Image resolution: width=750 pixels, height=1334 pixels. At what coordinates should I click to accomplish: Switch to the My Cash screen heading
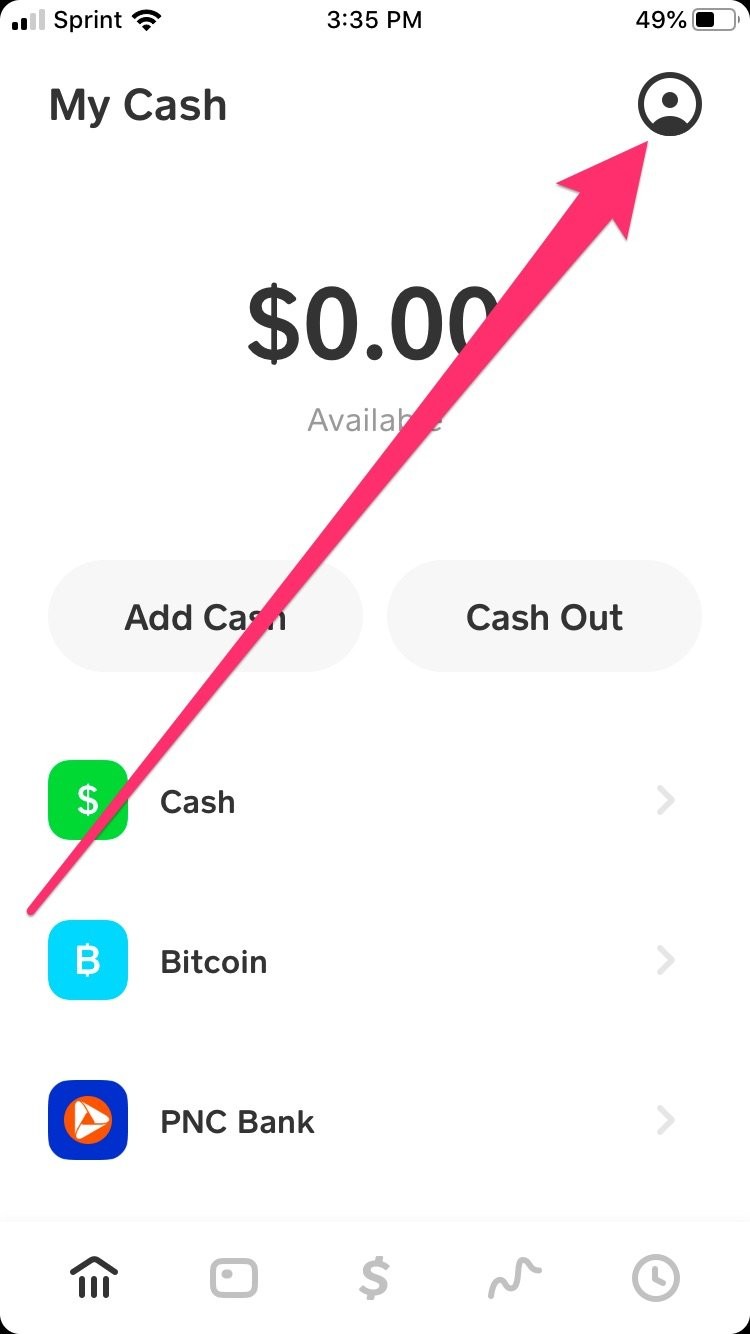point(138,105)
